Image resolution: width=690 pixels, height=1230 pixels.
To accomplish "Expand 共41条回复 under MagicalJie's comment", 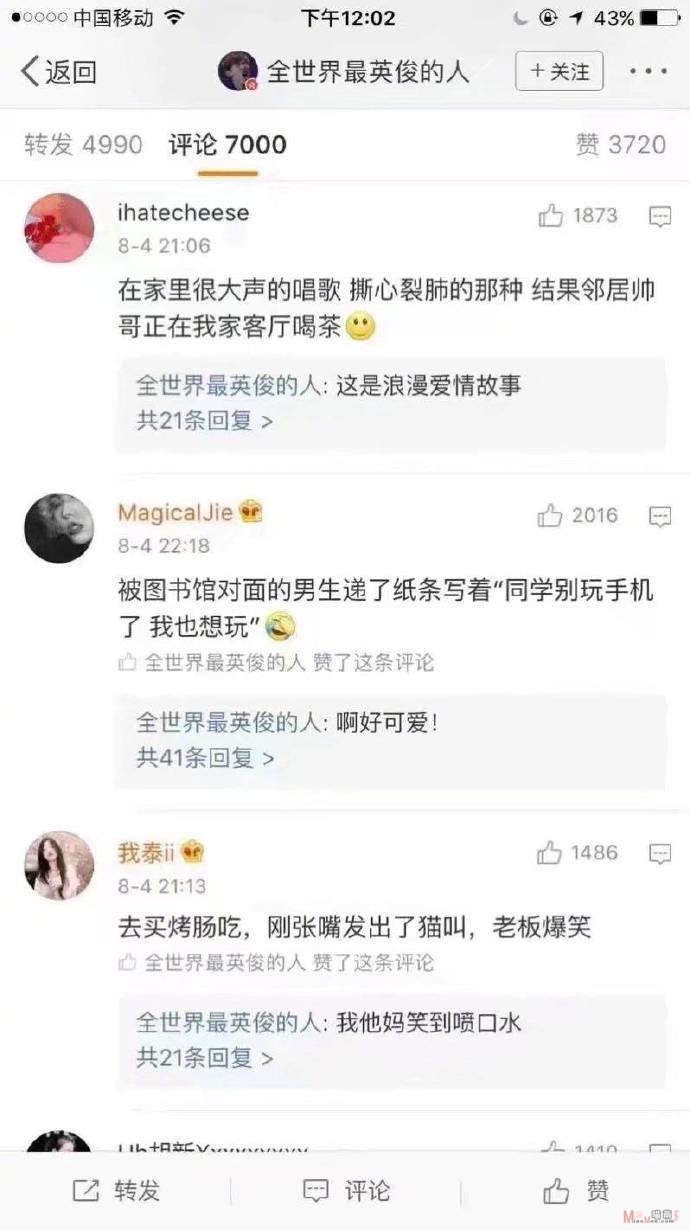I will 205,758.
